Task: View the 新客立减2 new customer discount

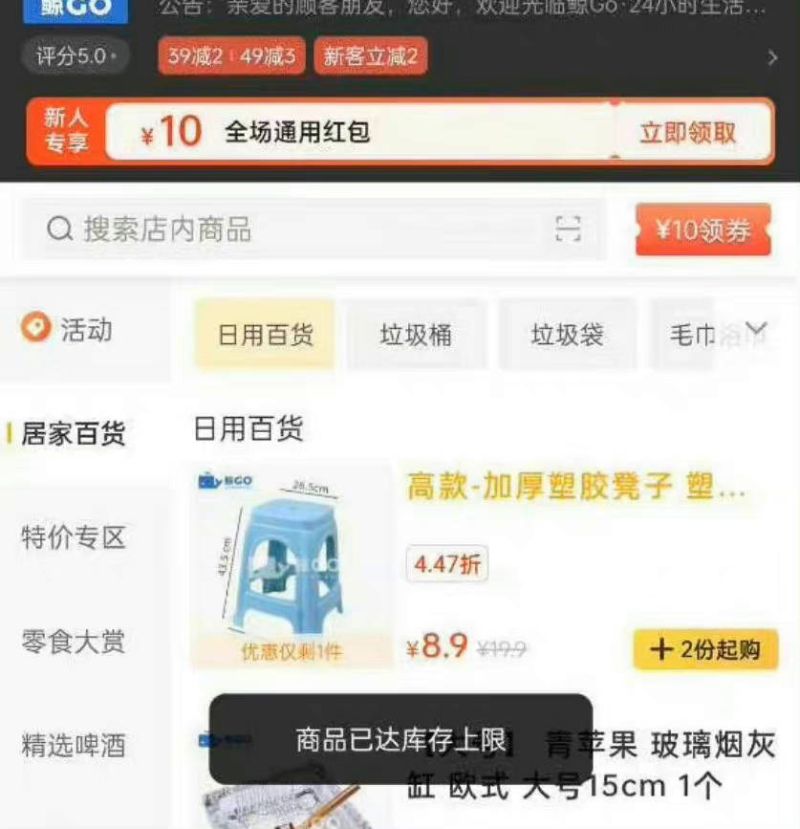Action: click(370, 57)
